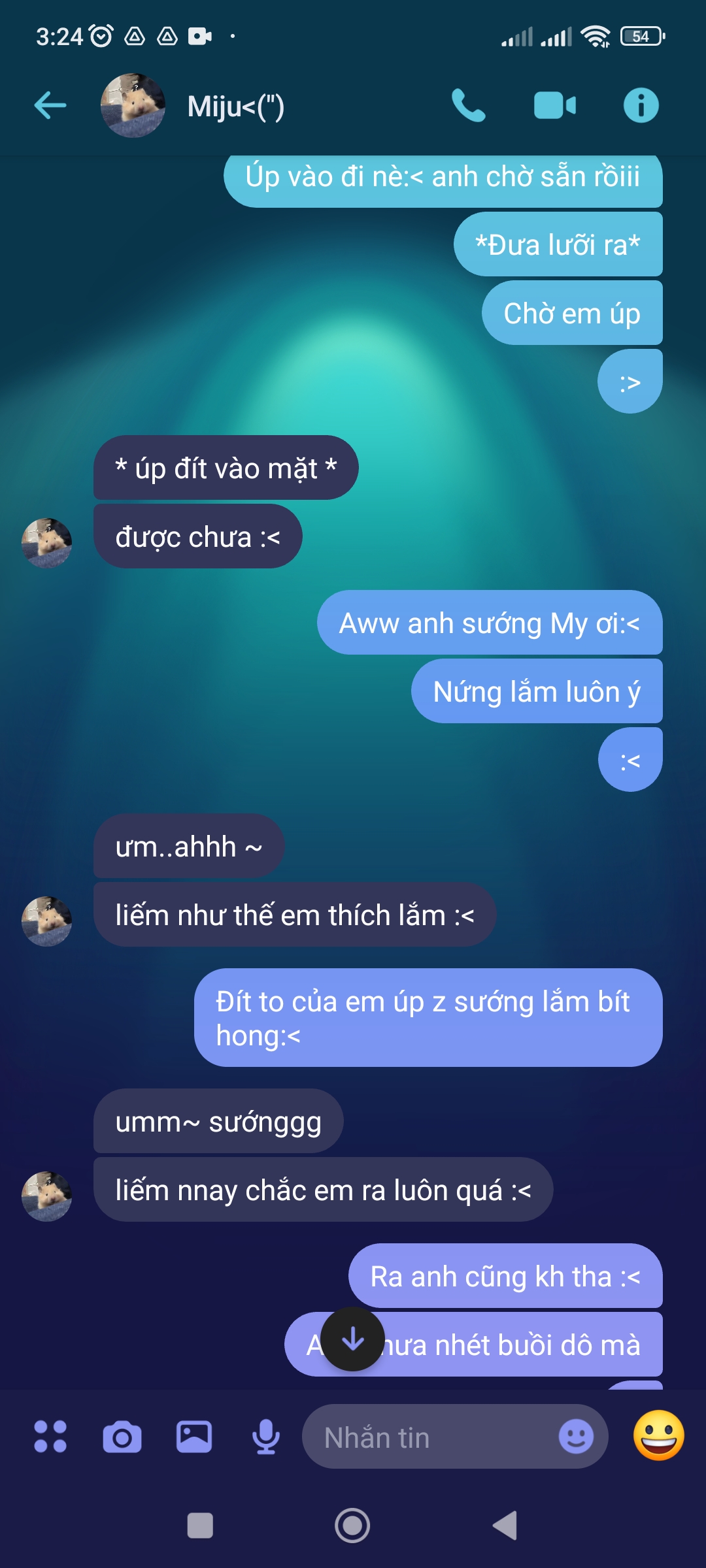Viewport: 706px width, 1568px height.
Task: Start a voice call with Miju
Action: coord(468,105)
